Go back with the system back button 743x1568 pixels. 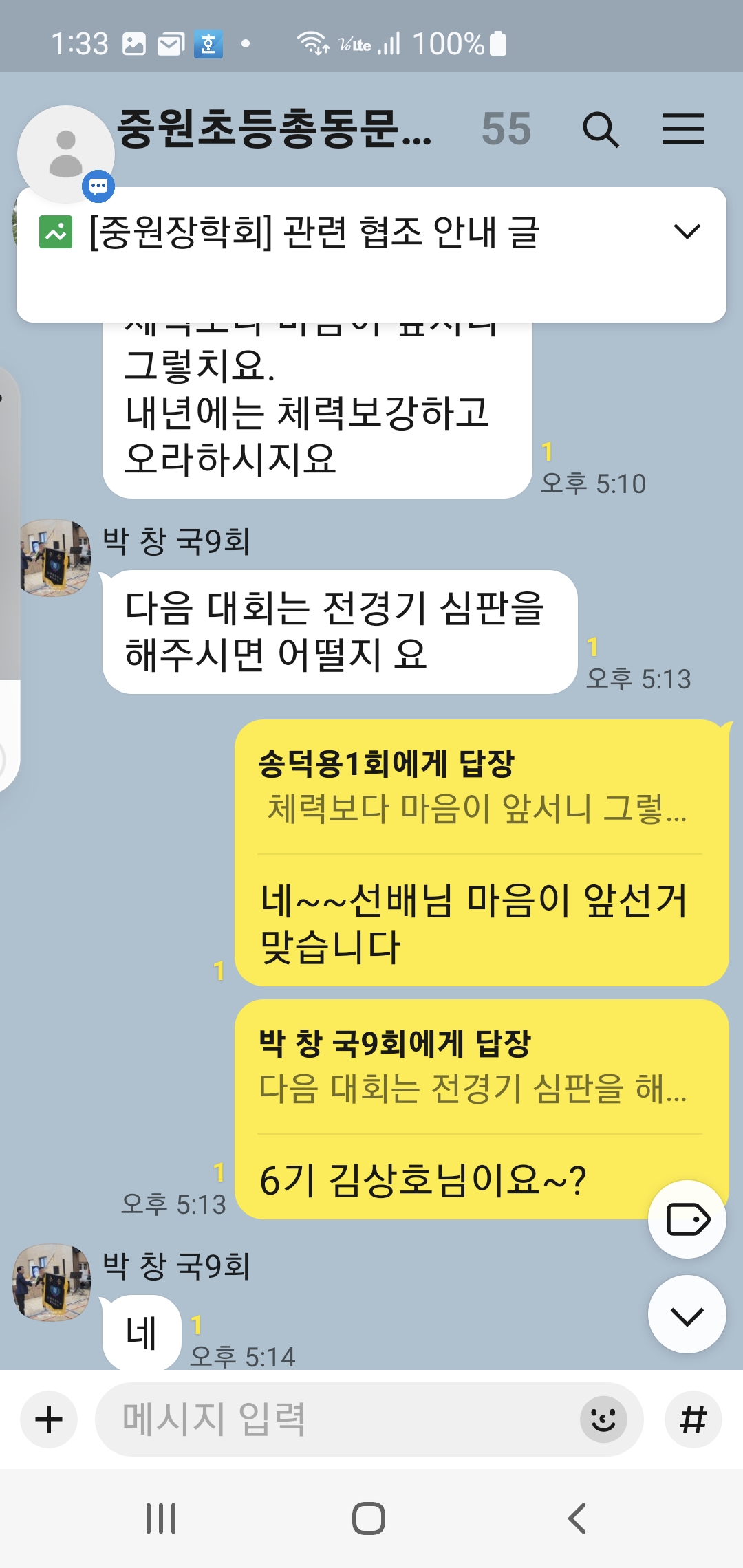[577, 1518]
